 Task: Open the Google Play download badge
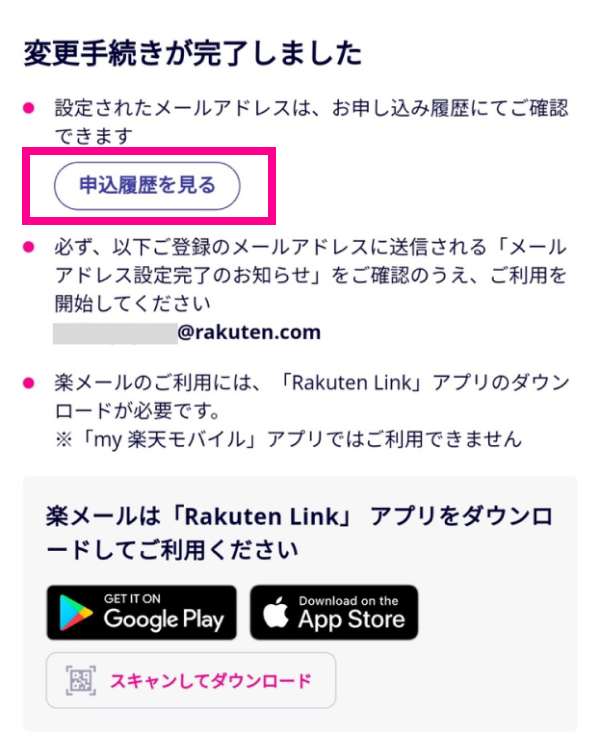(x=141, y=612)
